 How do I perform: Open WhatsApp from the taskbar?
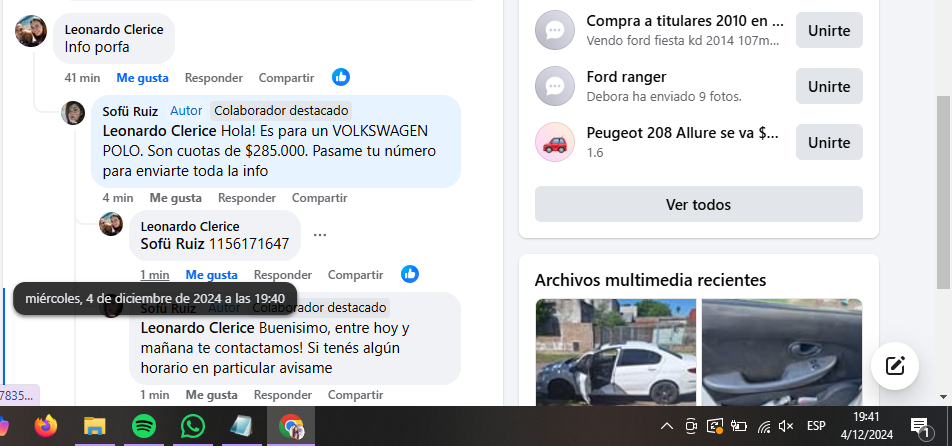pyautogui.click(x=192, y=427)
